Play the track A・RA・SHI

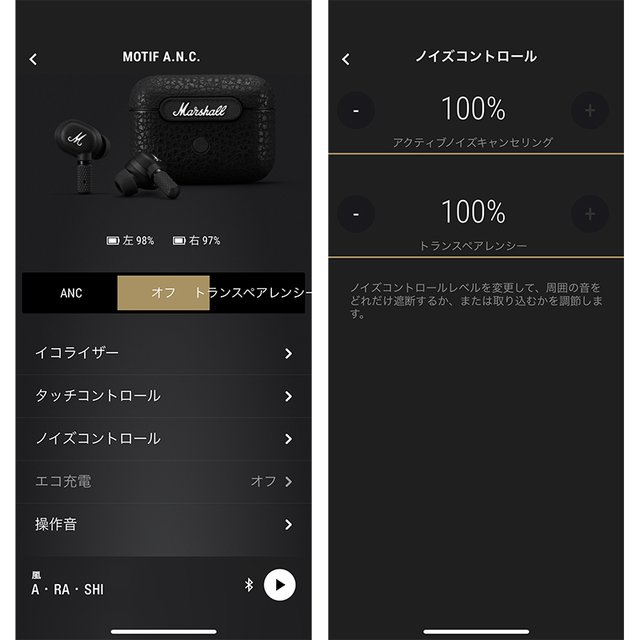[279, 585]
